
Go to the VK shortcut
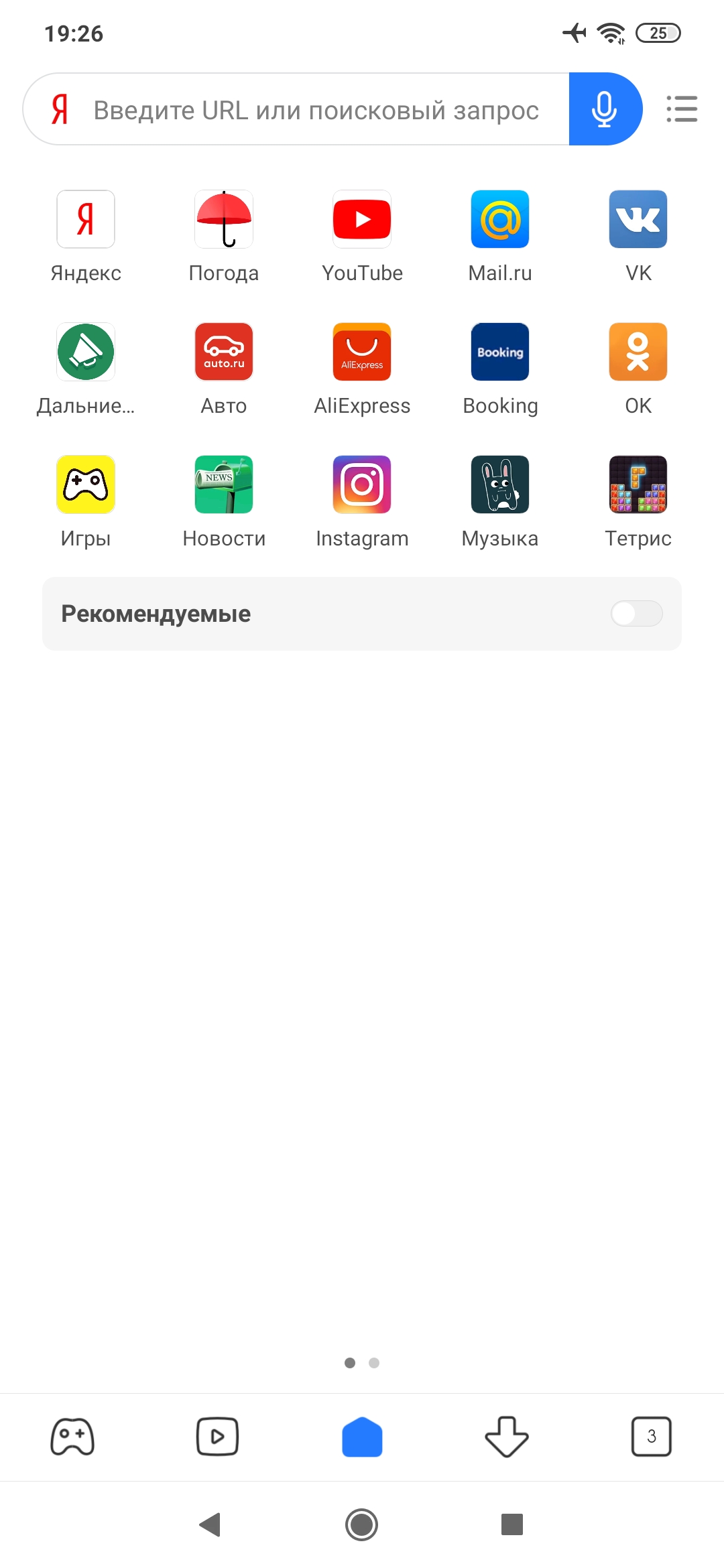[x=638, y=220]
